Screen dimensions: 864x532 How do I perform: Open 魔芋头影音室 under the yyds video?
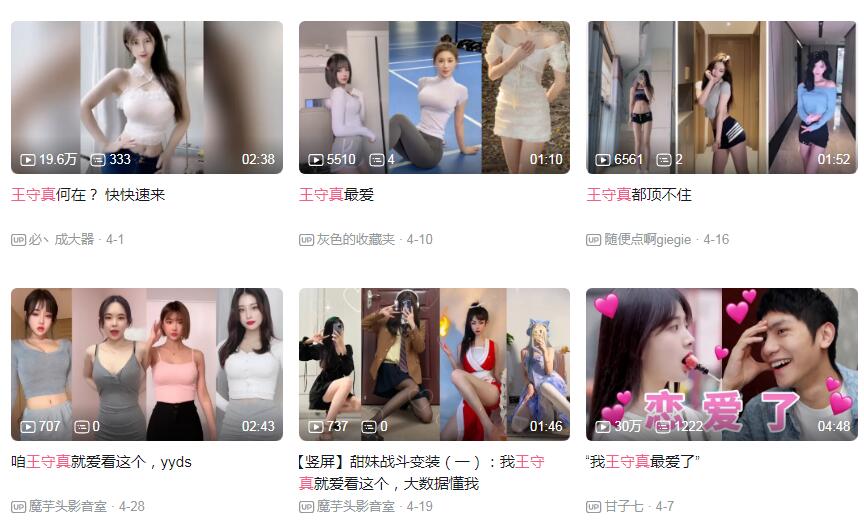[67, 507]
